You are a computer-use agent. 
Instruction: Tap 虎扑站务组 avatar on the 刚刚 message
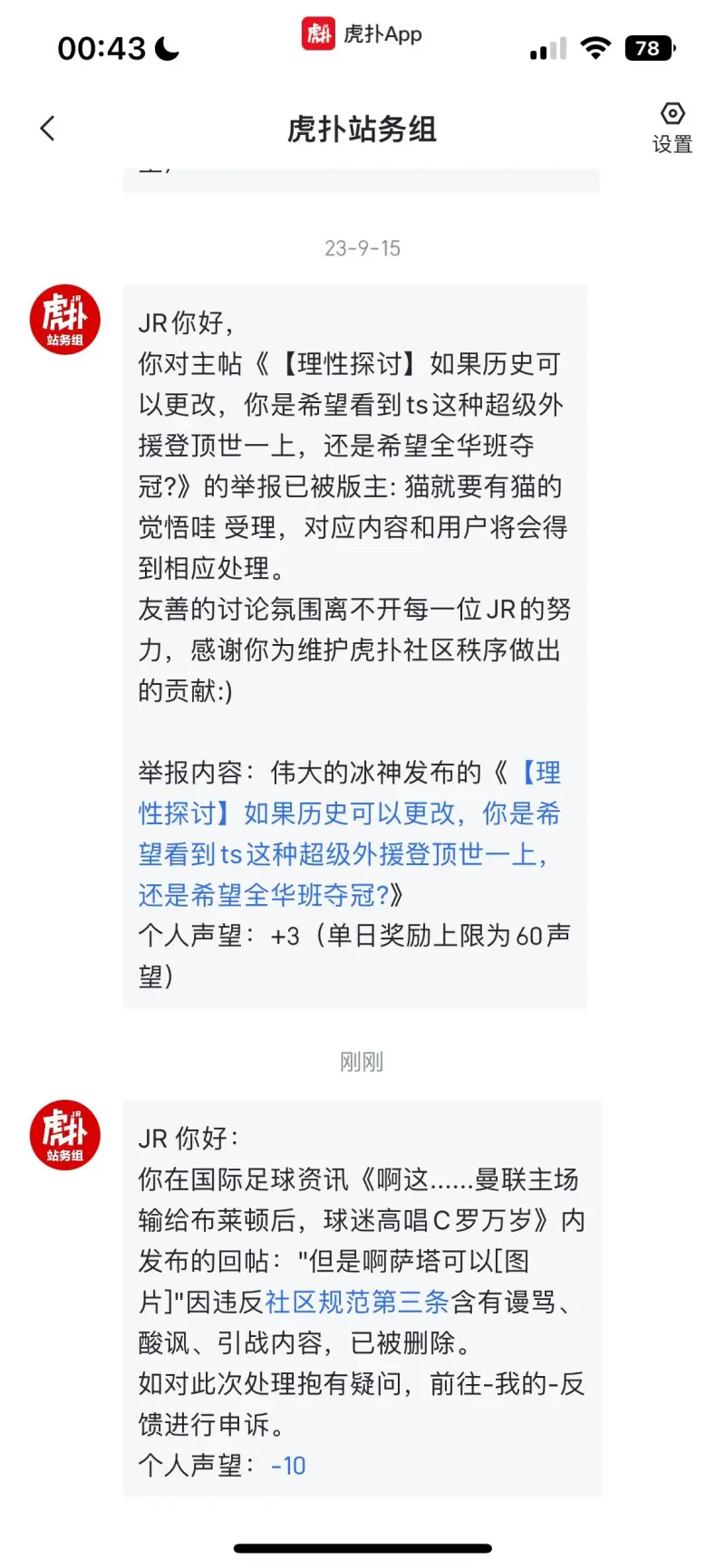point(64,1135)
